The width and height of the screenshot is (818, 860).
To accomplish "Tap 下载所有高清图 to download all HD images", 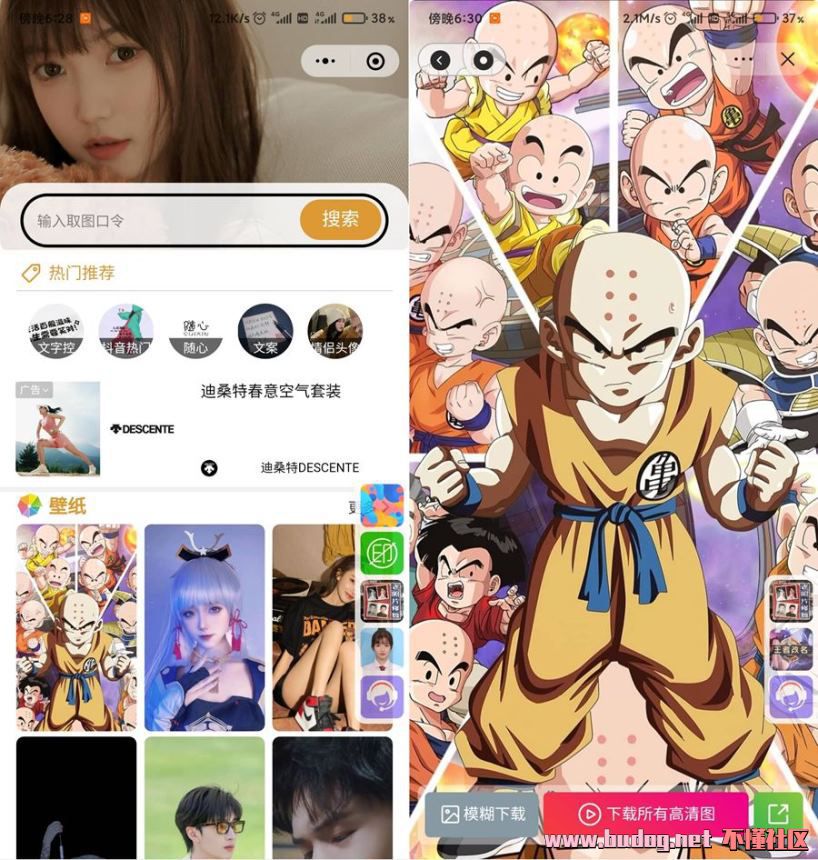I will tap(646, 814).
